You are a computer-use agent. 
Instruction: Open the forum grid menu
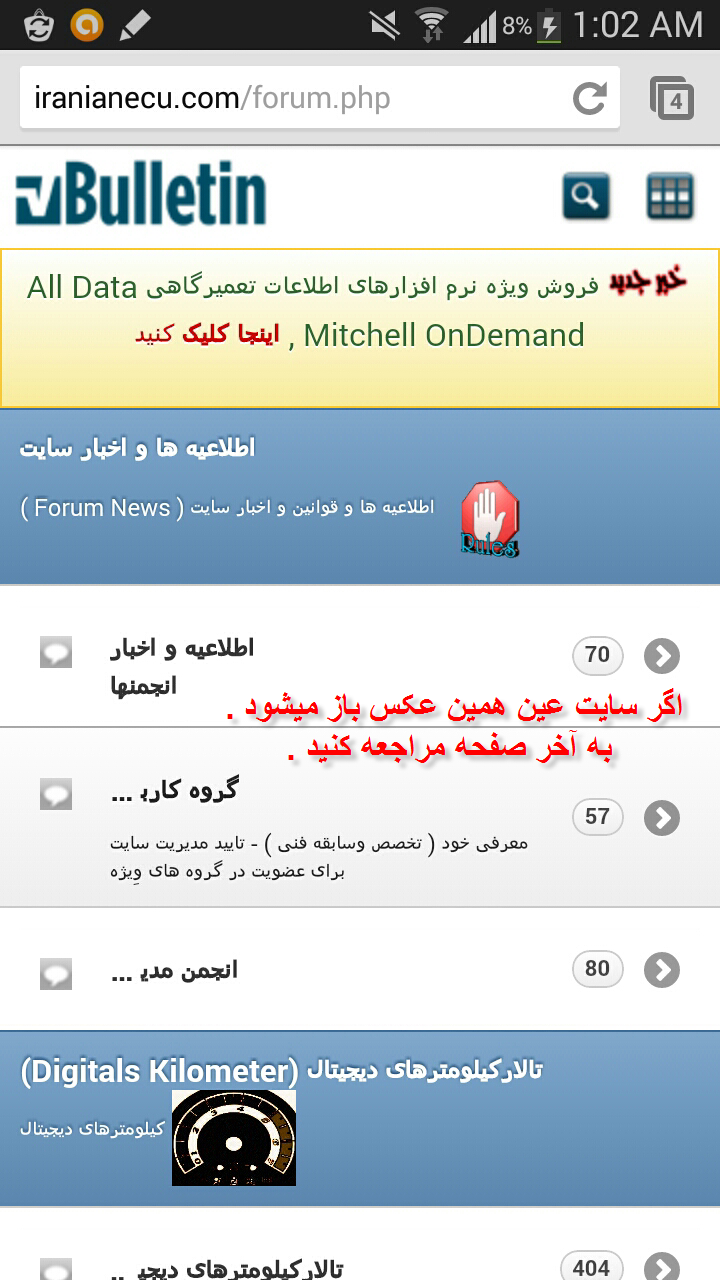[670, 196]
